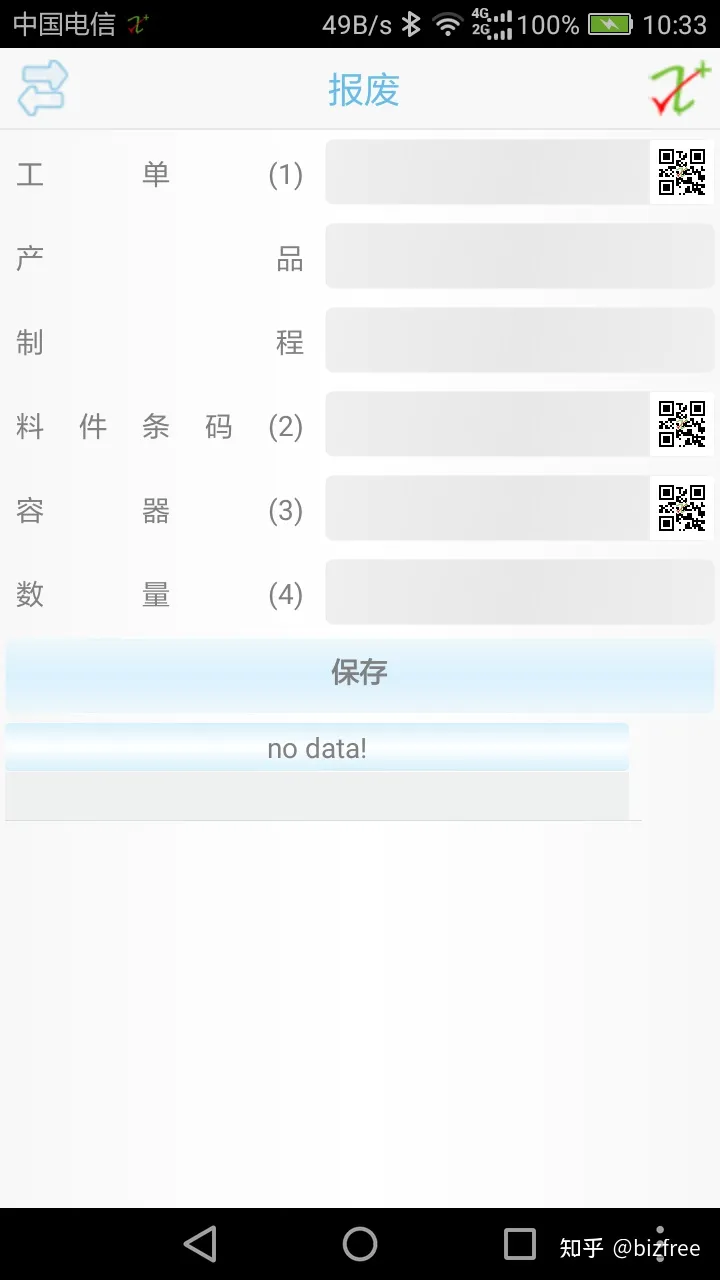Scan QR code for 料件条码 field

[682, 425]
